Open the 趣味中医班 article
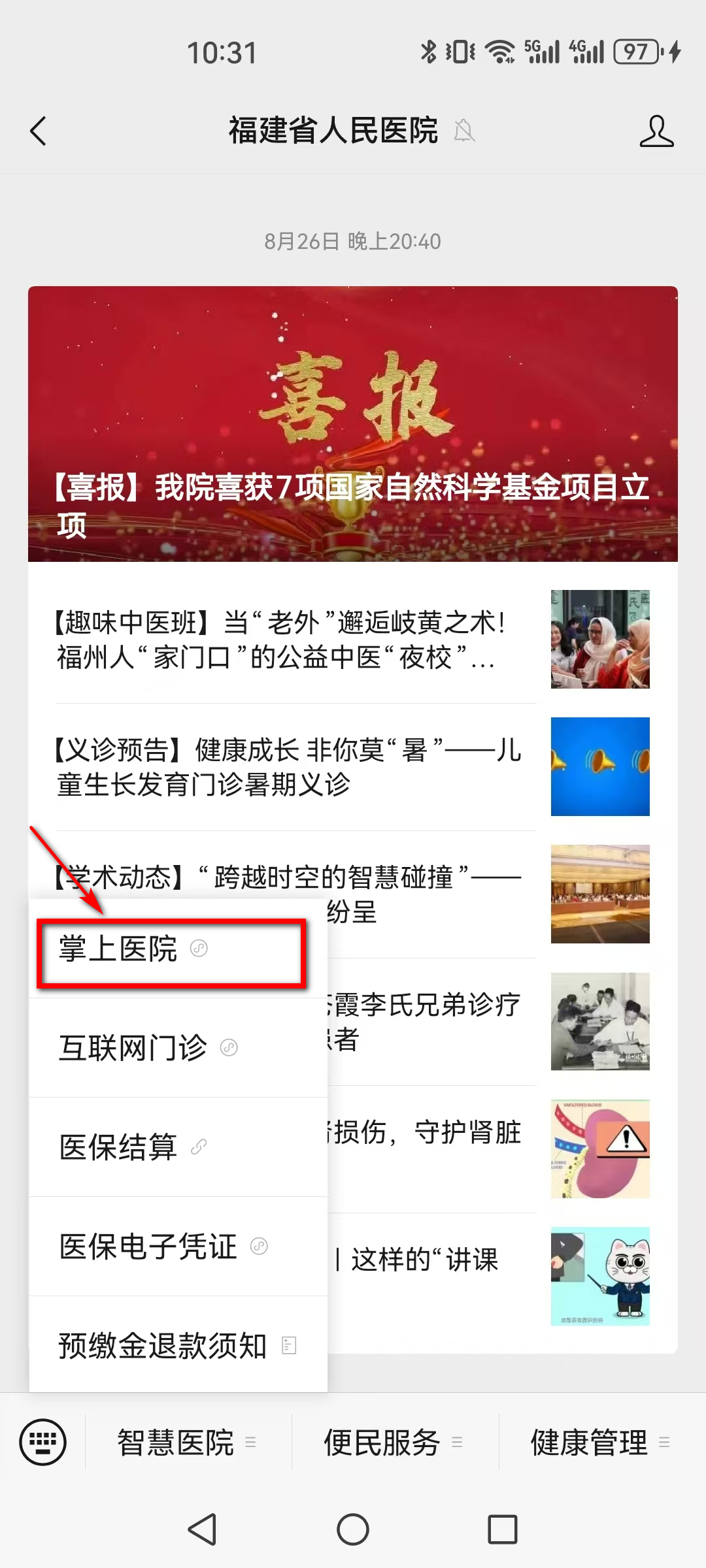This screenshot has width=706, height=1568. [x=281, y=640]
